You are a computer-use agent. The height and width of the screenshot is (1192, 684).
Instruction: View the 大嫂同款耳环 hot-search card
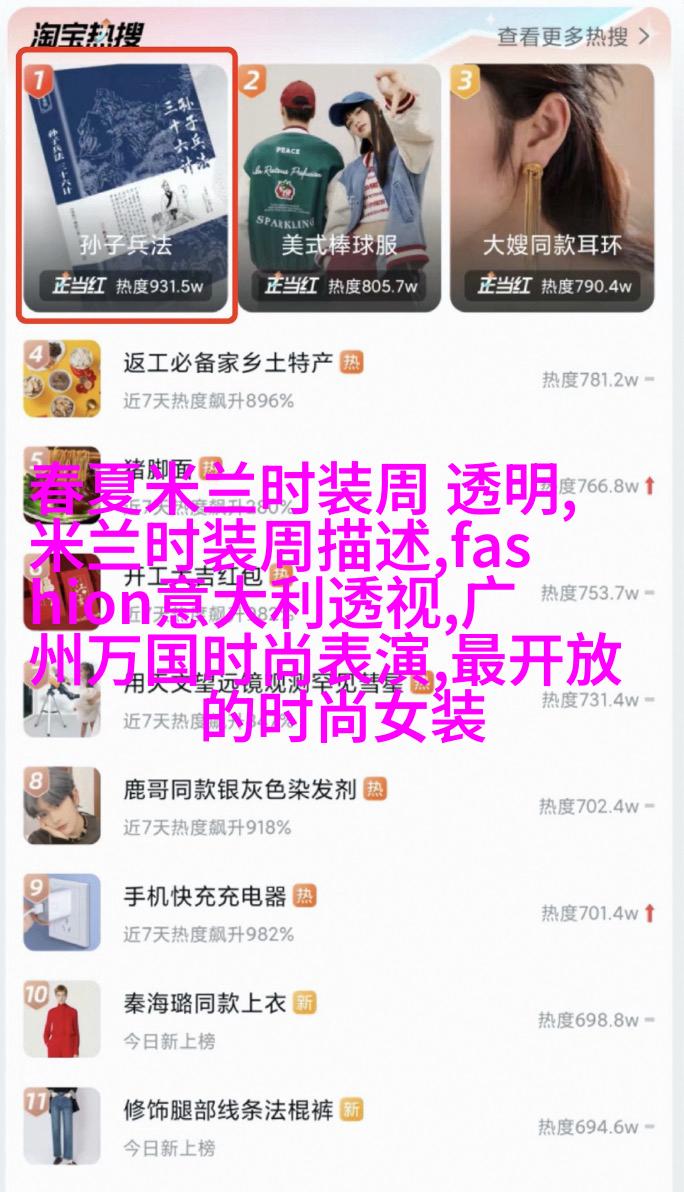coord(552,187)
